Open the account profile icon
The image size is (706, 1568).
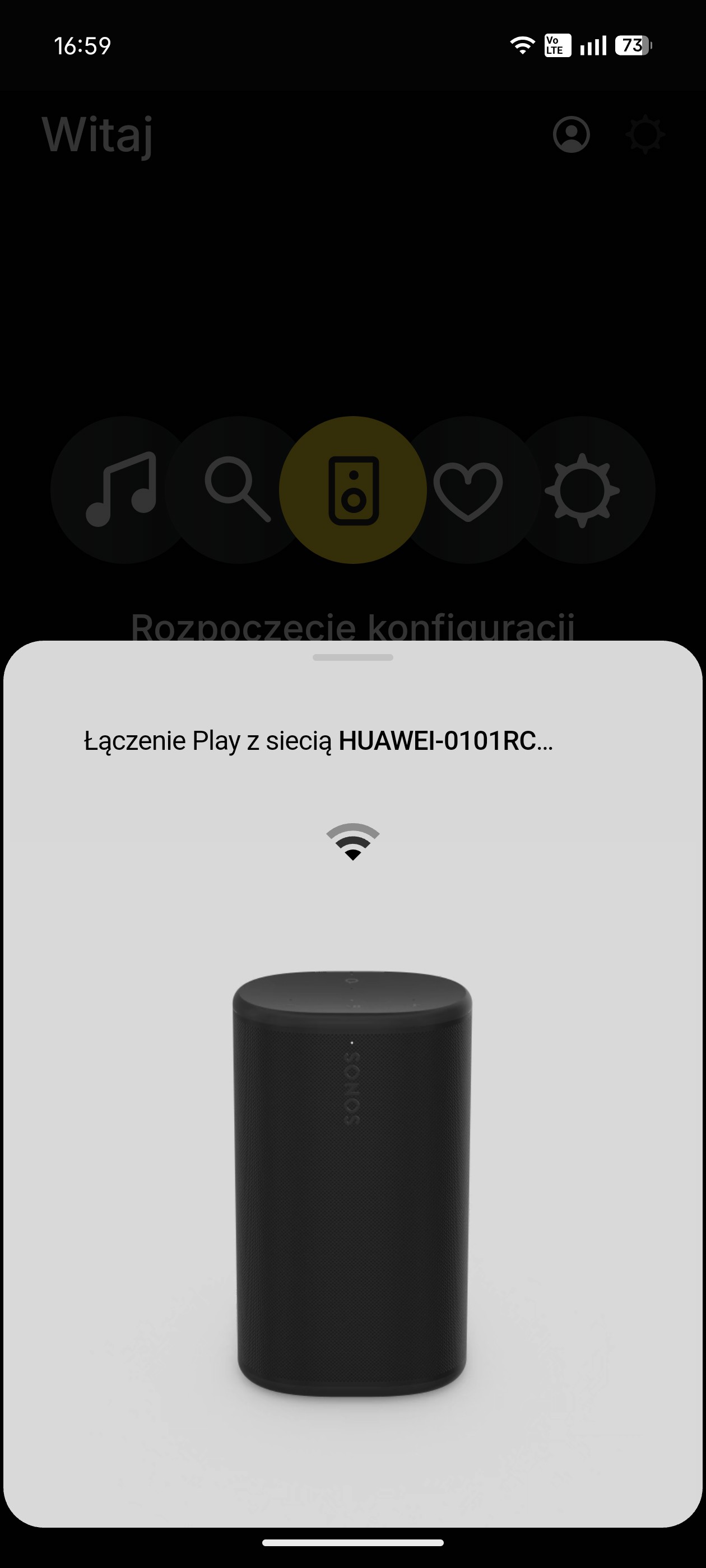pyautogui.click(x=571, y=134)
